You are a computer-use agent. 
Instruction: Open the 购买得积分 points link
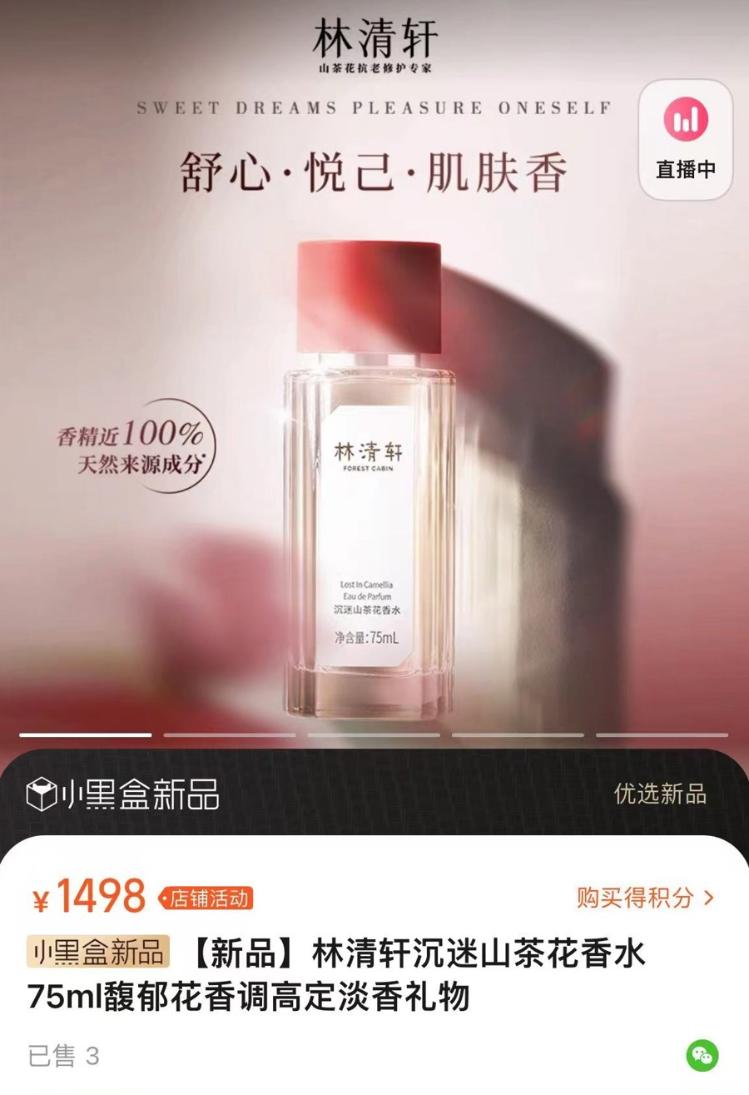(x=645, y=897)
